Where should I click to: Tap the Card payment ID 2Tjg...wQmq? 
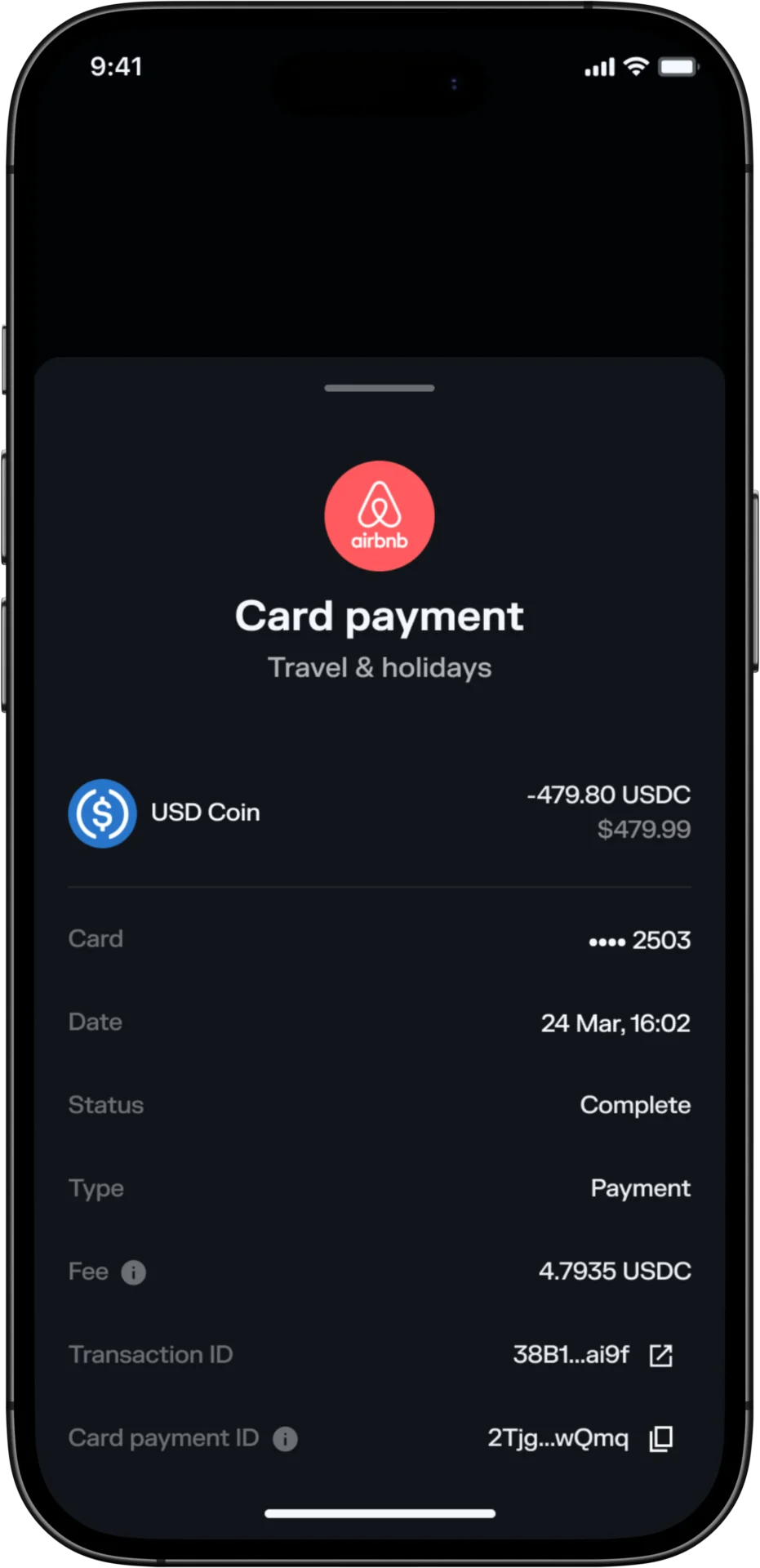(558, 1439)
